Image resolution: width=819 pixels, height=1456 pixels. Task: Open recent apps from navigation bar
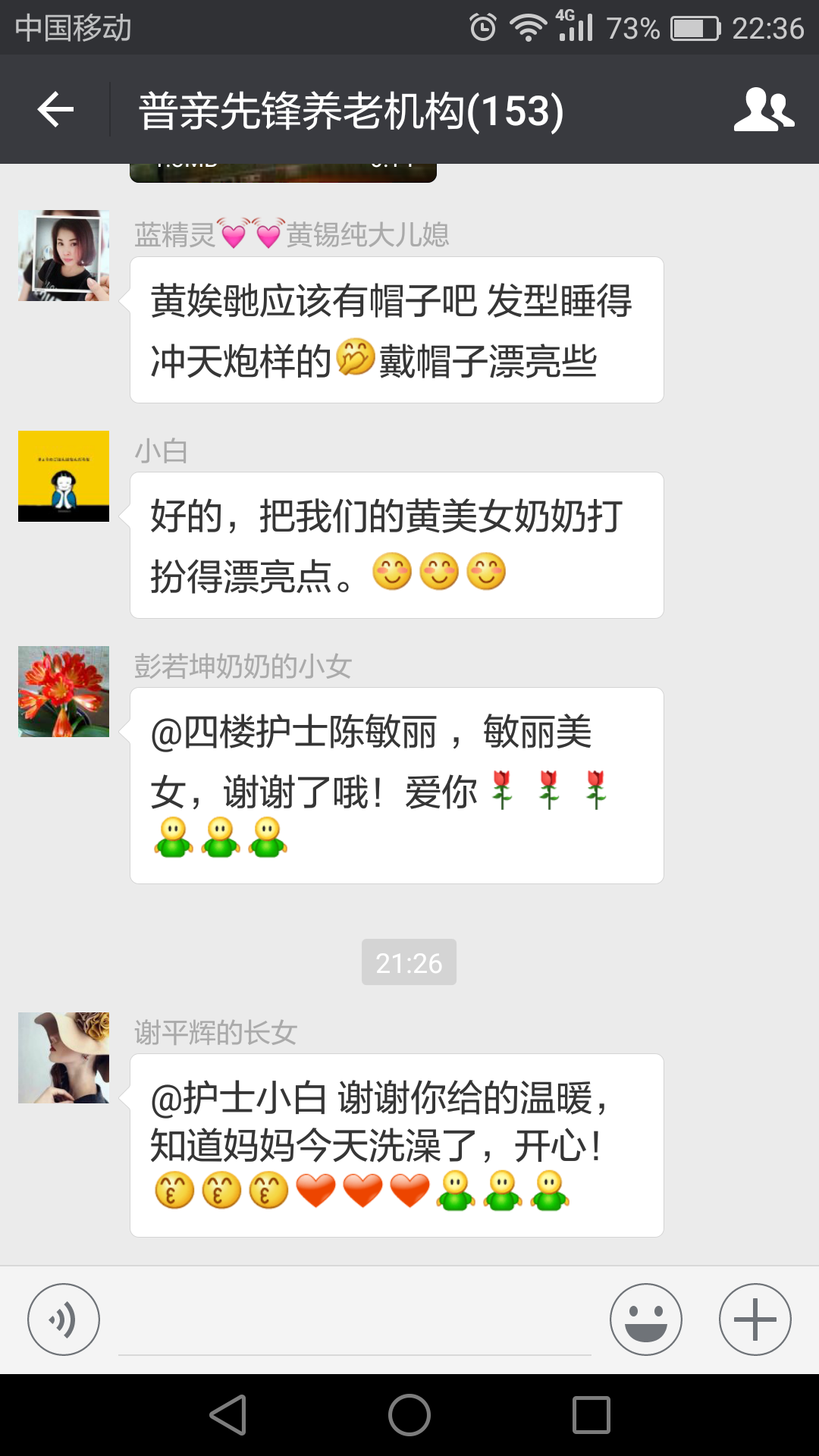pyautogui.click(x=591, y=1415)
